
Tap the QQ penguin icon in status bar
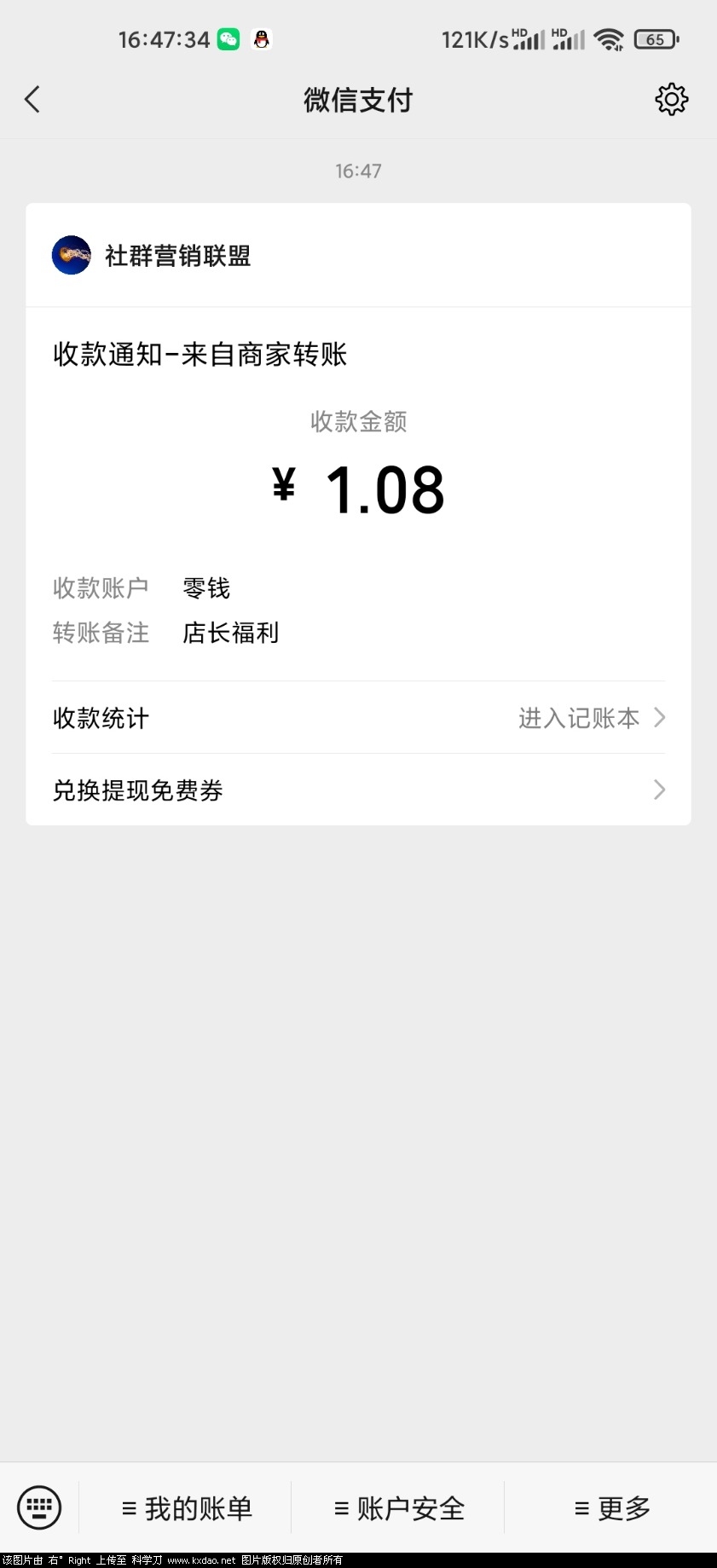click(x=260, y=38)
